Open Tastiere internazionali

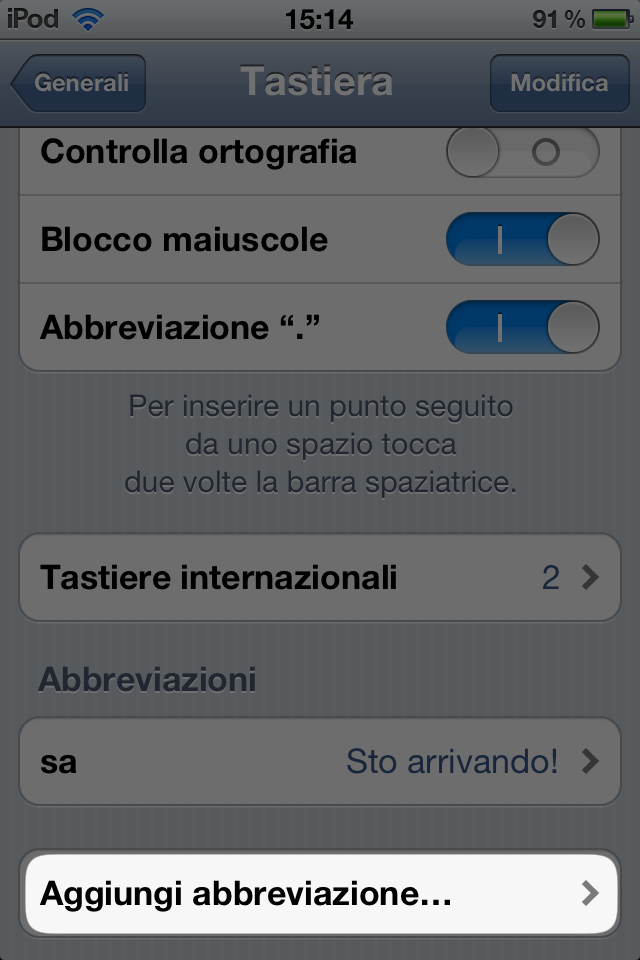[x=320, y=577]
